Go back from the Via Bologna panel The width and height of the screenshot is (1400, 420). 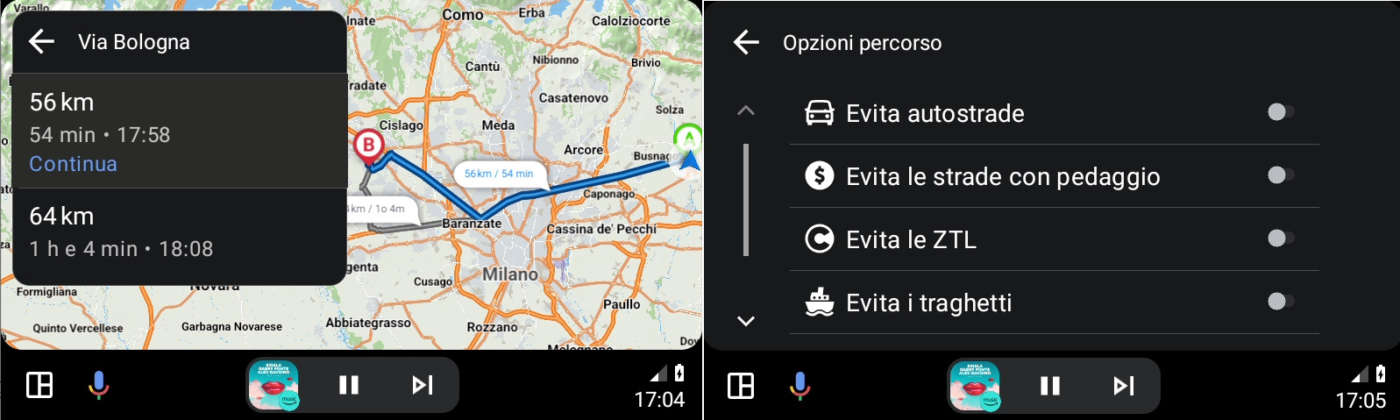pyautogui.click(x=41, y=42)
